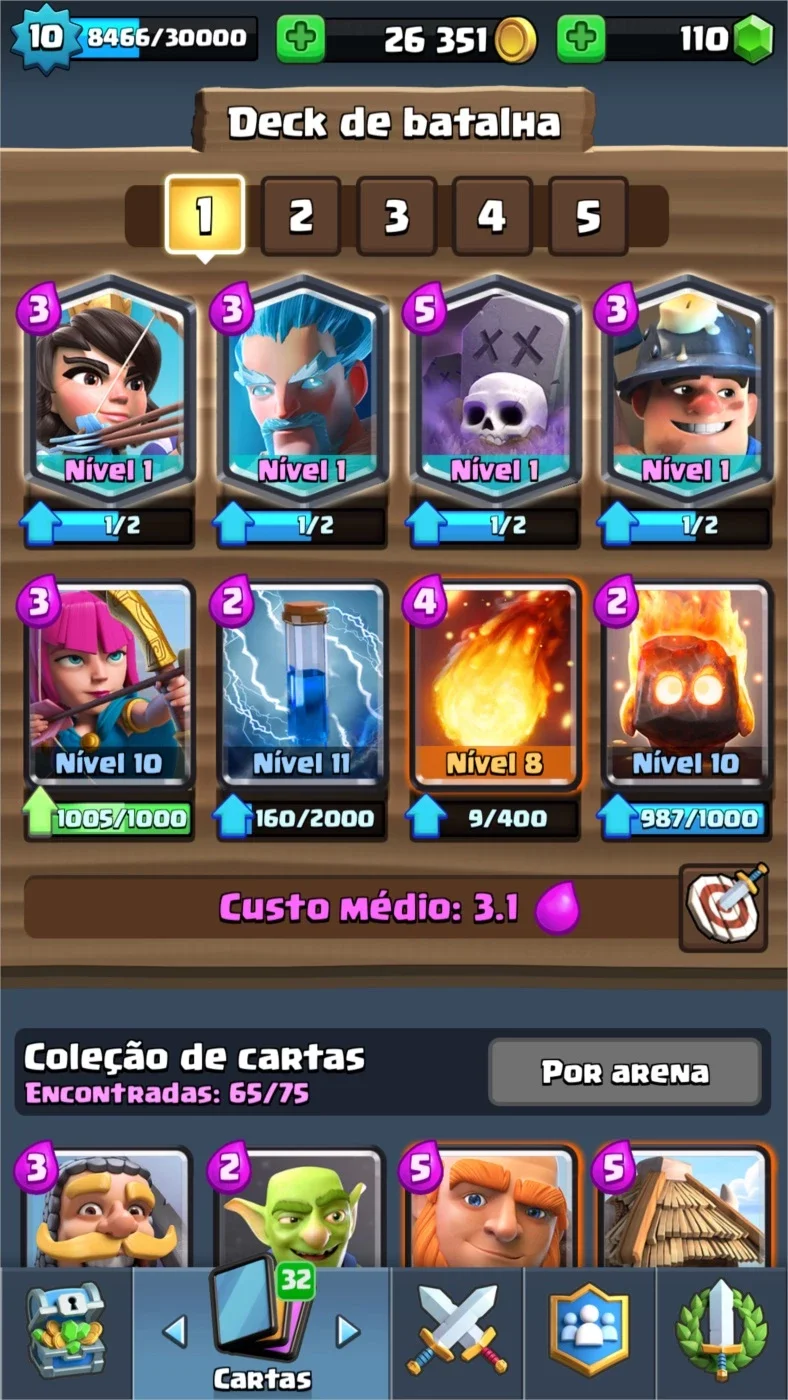This screenshot has width=788, height=1400.
Task: Switch to battle deck 5
Action: pos(588,216)
